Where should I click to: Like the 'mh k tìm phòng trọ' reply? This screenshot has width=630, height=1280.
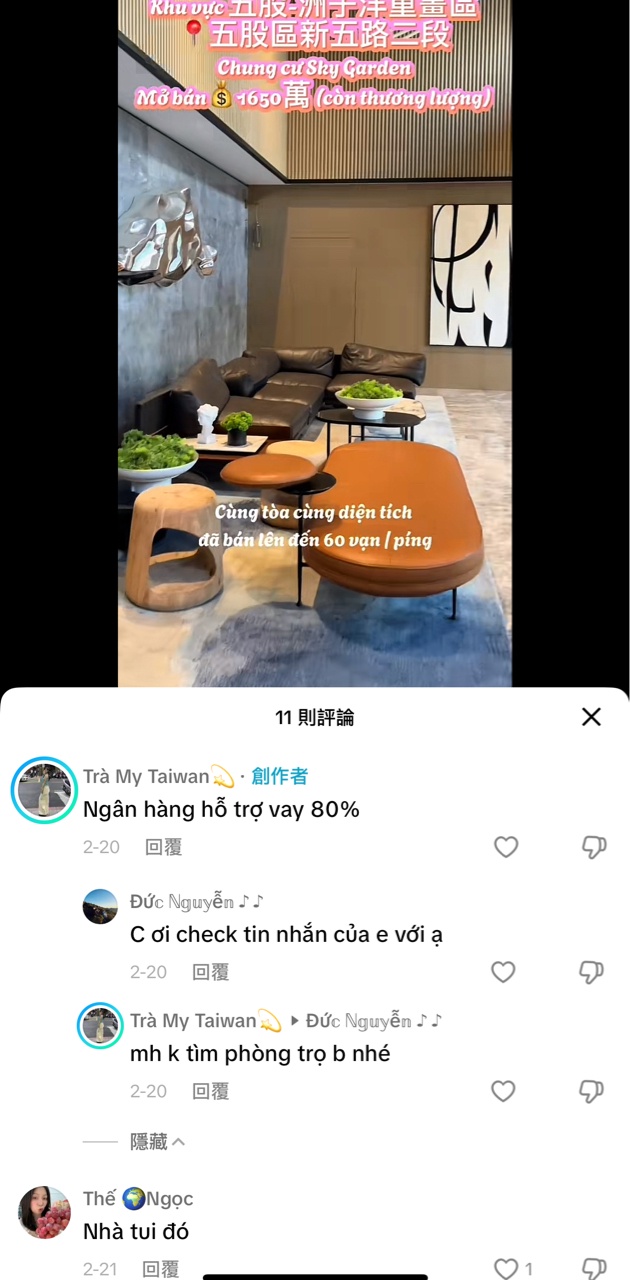click(x=503, y=1091)
